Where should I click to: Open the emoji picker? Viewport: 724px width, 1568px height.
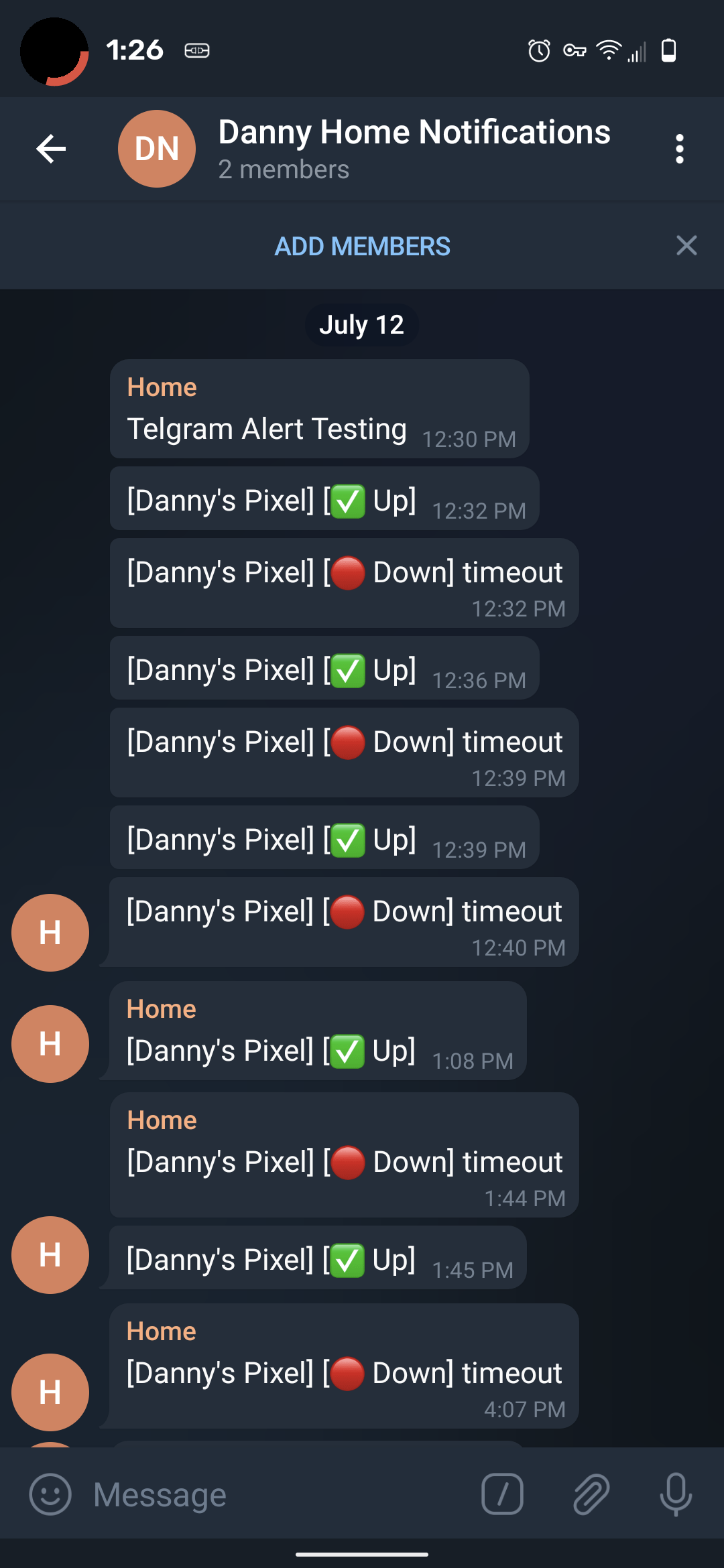(x=50, y=1494)
